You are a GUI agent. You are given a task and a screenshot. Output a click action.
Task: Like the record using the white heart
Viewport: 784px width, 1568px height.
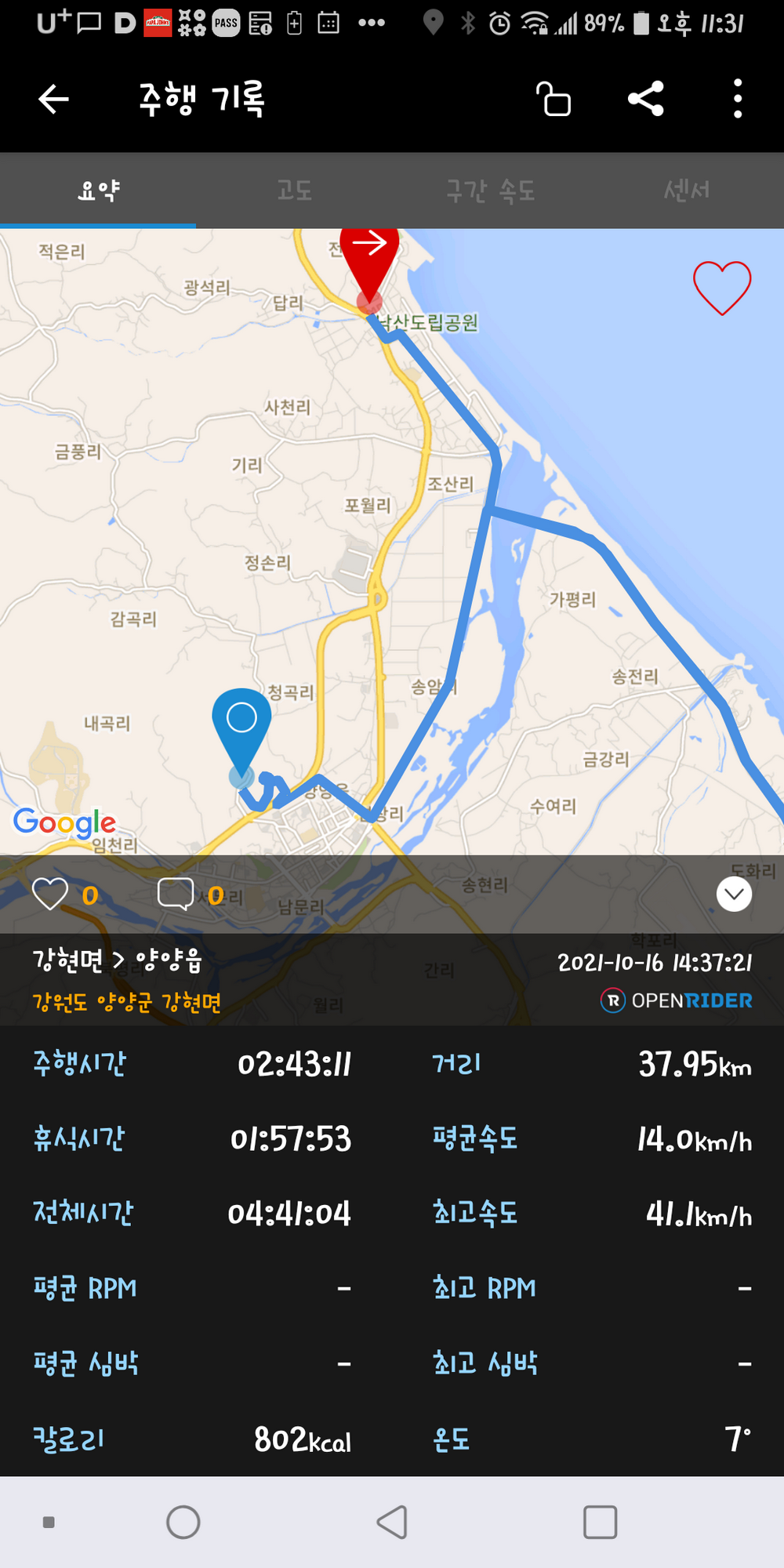pyautogui.click(x=50, y=894)
